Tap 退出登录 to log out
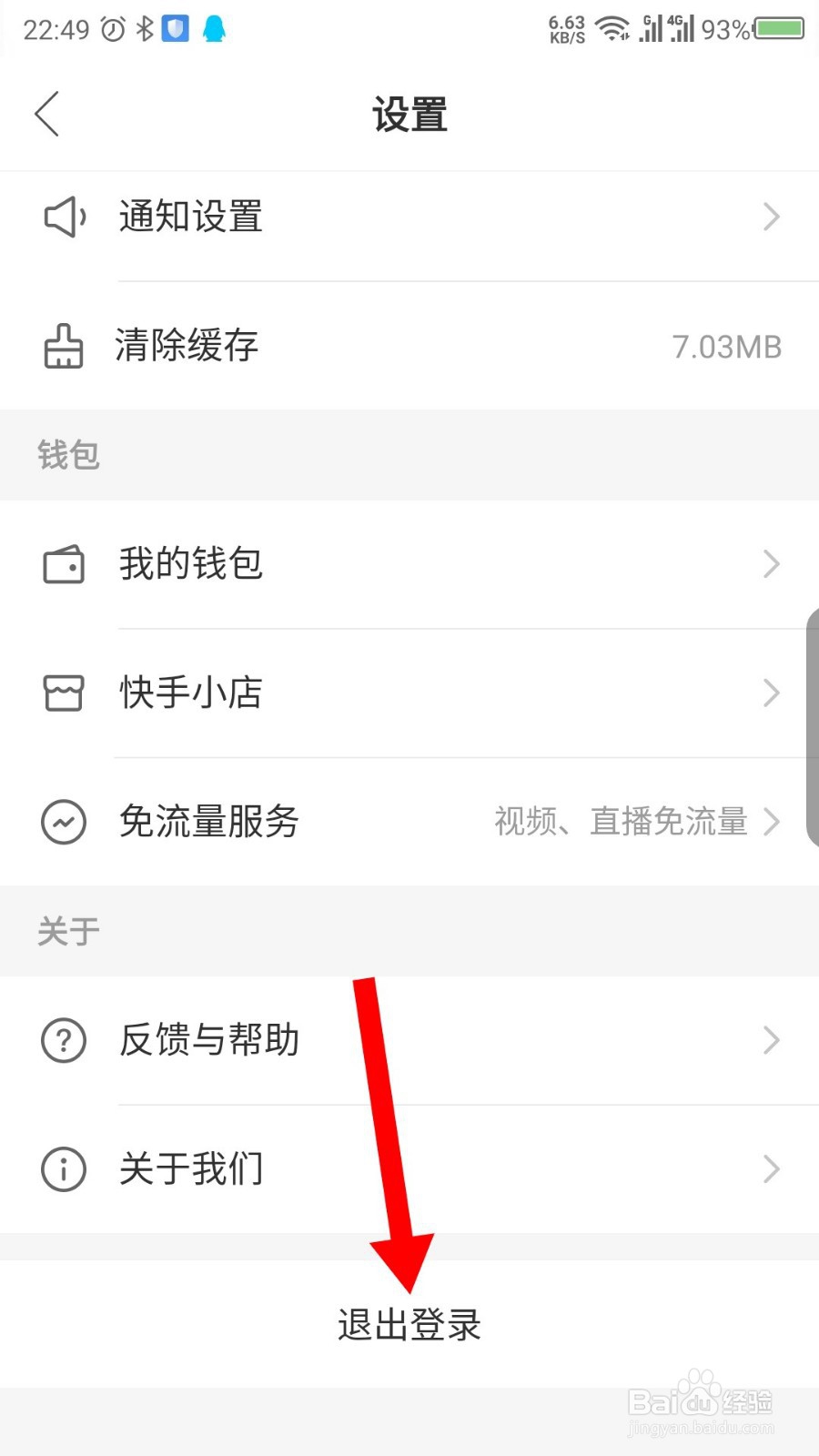The height and width of the screenshot is (1456, 819). click(x=409, y=1326)
